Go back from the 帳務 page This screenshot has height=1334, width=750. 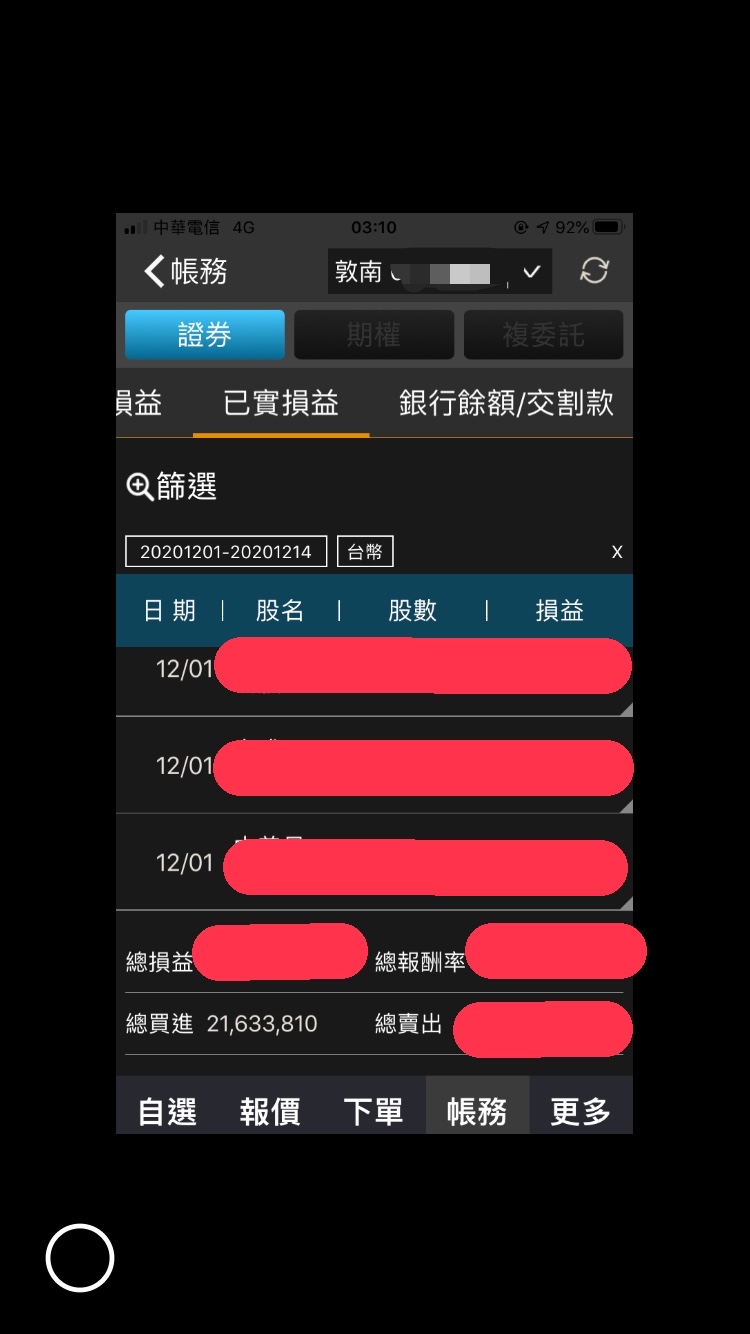(x=185, y=271)
